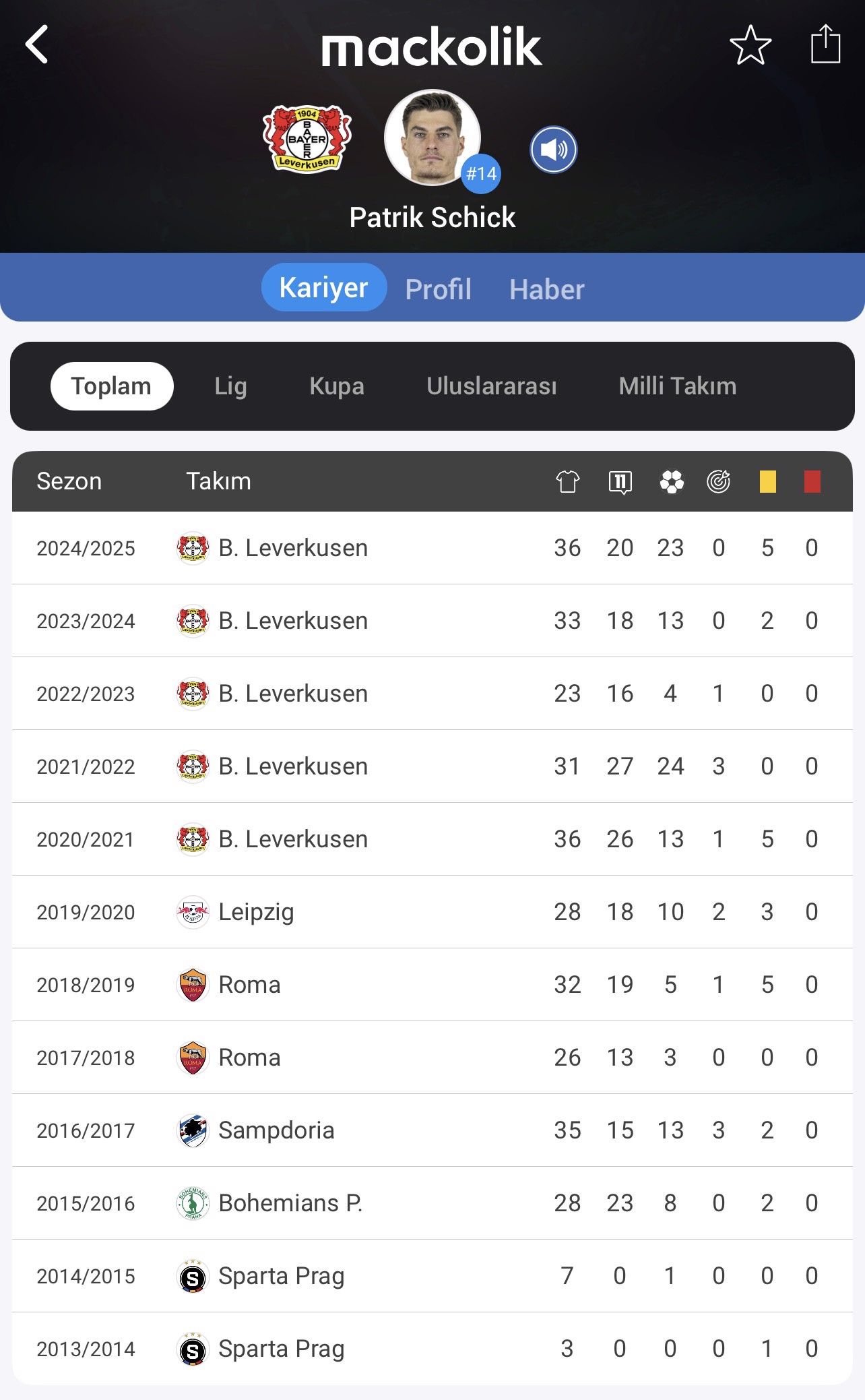The image size is (865, 1400).
Task: Play the name pronunciation speaker icon
Action: click(x=553, y=150)
